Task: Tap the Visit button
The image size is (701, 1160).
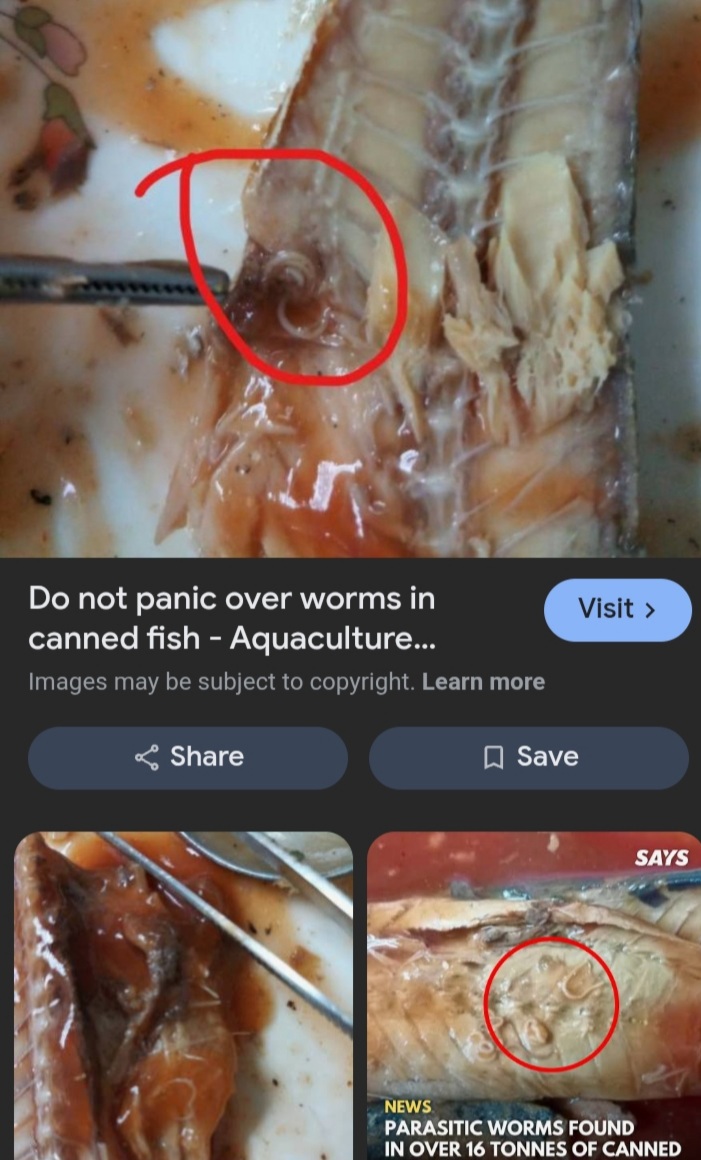Action: tap(617, 609)
